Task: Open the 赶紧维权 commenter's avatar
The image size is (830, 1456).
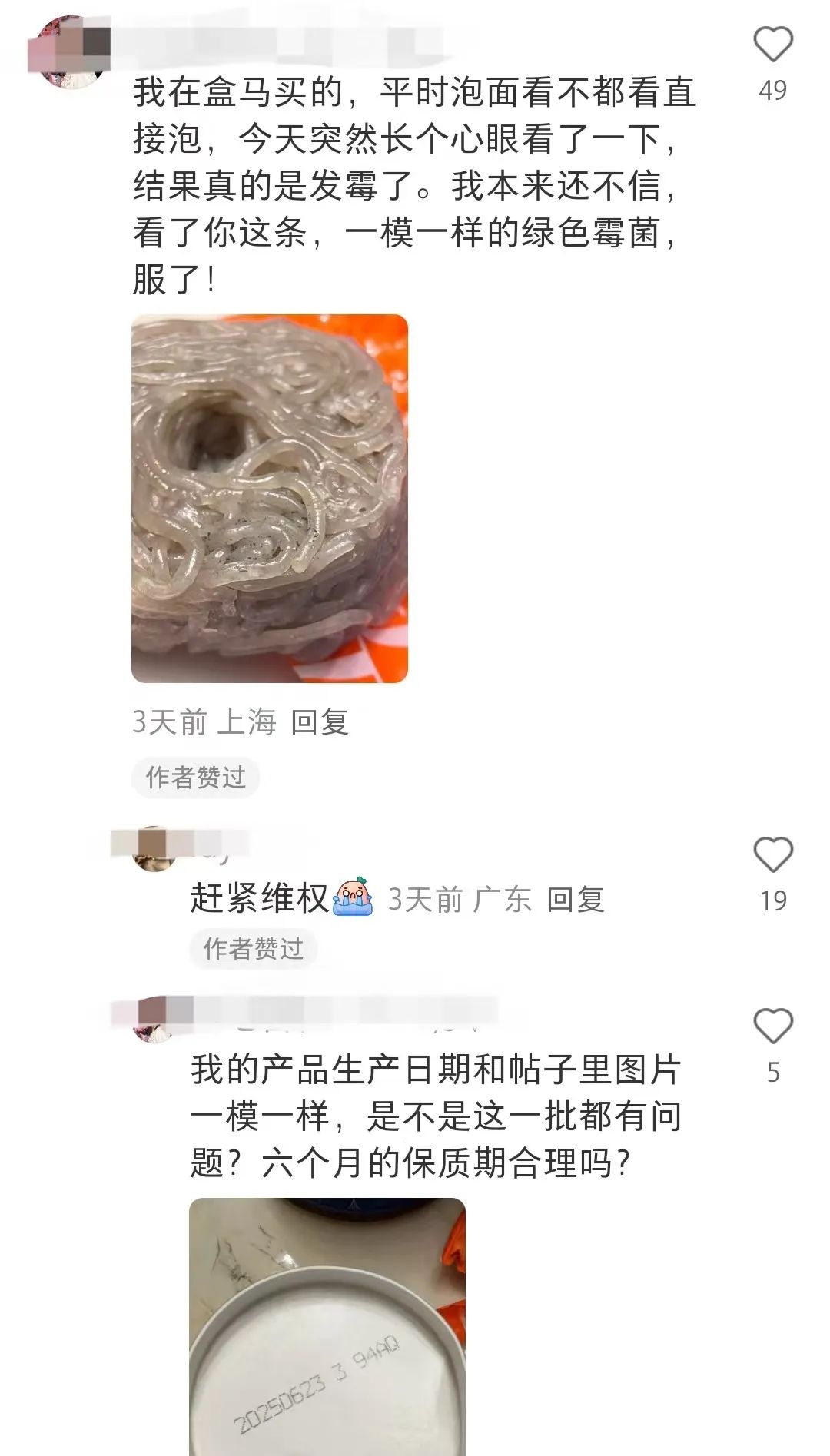Action: [x=154, y=848]
